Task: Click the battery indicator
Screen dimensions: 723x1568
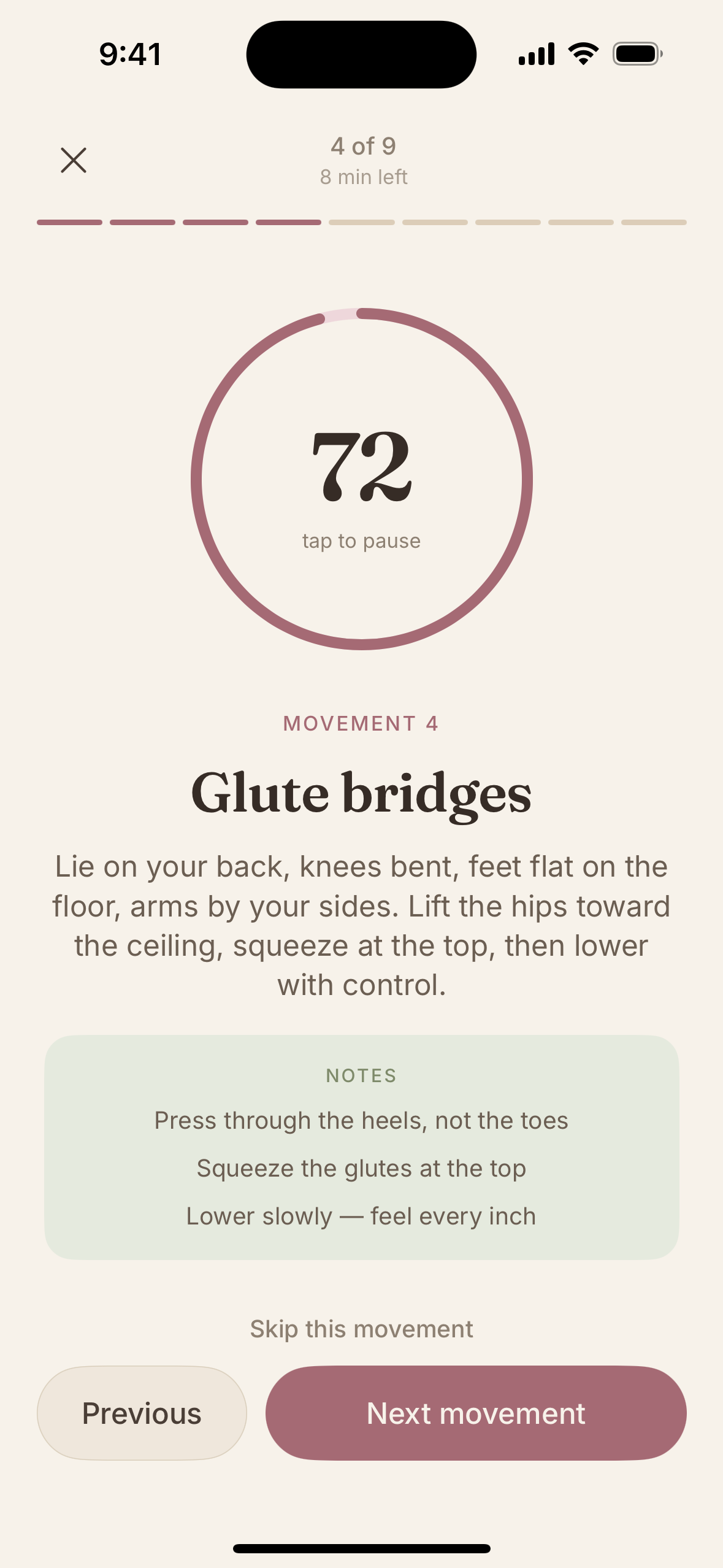Action: click(x=638, y=53)
